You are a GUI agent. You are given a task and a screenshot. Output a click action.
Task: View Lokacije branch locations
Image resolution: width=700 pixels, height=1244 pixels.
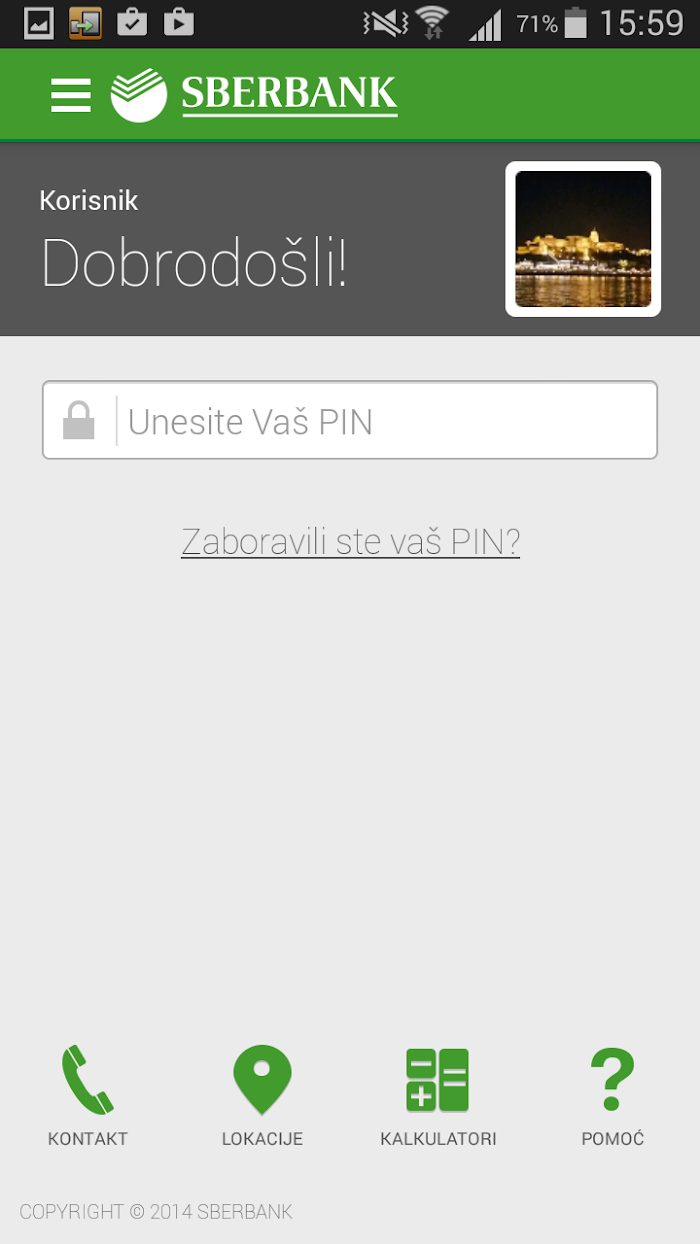pos(262,1096)
